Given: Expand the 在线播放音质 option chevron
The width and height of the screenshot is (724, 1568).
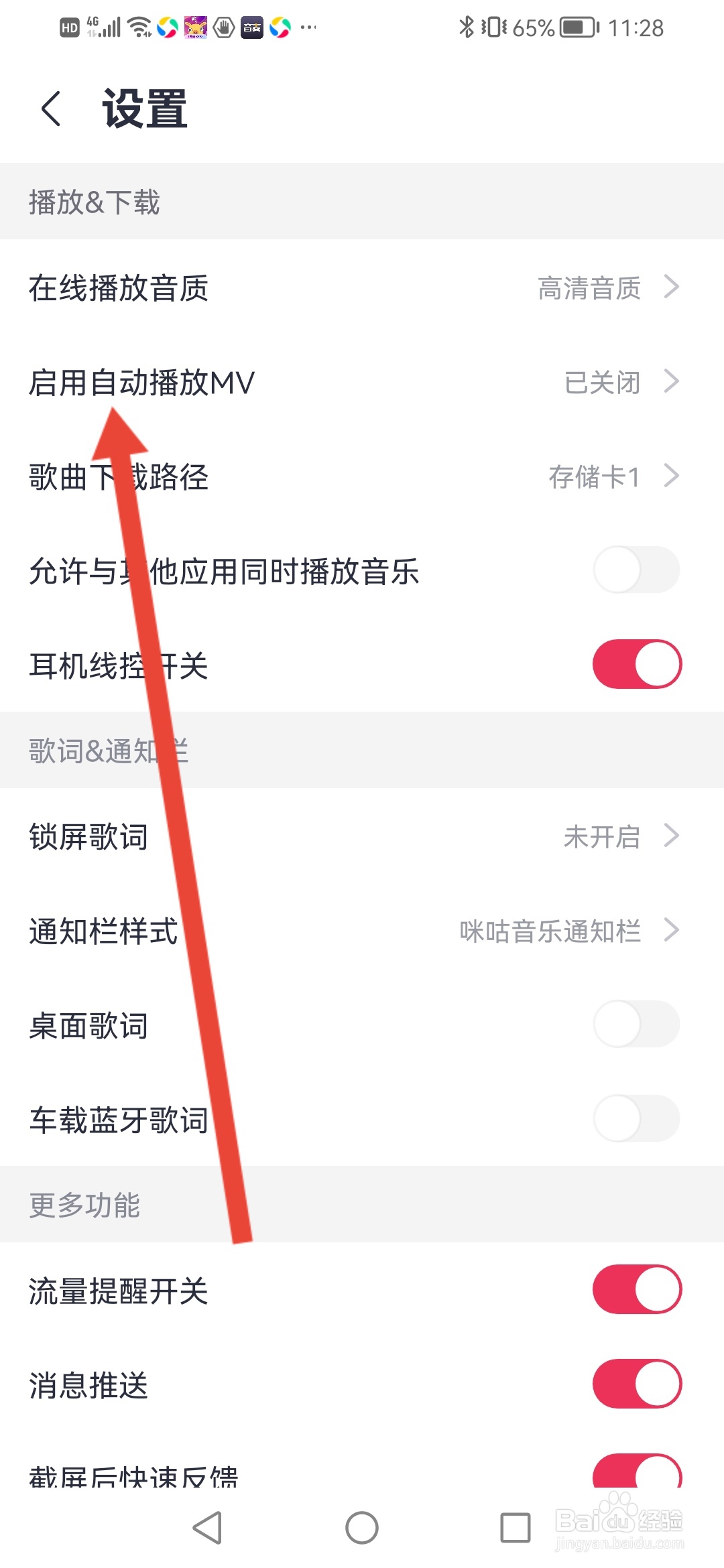Looking at the screenshot, I should 672,288.
